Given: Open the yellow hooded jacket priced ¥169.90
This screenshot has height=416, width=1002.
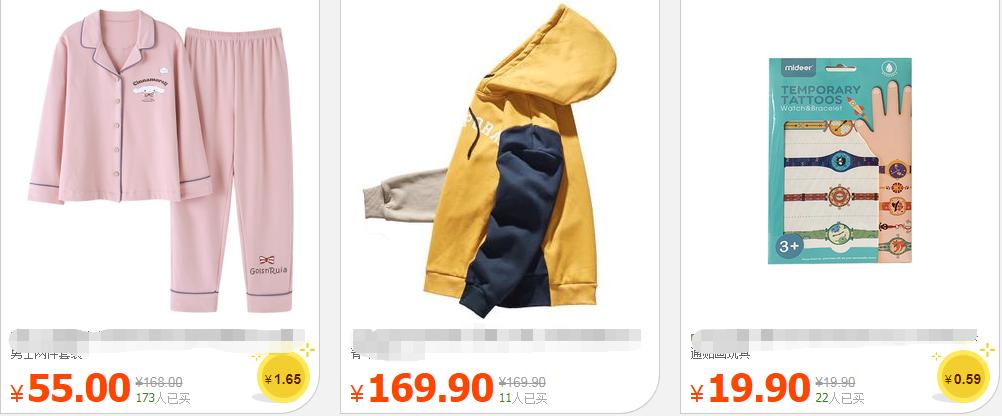Looking at the screenshot, I should point(497,165).
